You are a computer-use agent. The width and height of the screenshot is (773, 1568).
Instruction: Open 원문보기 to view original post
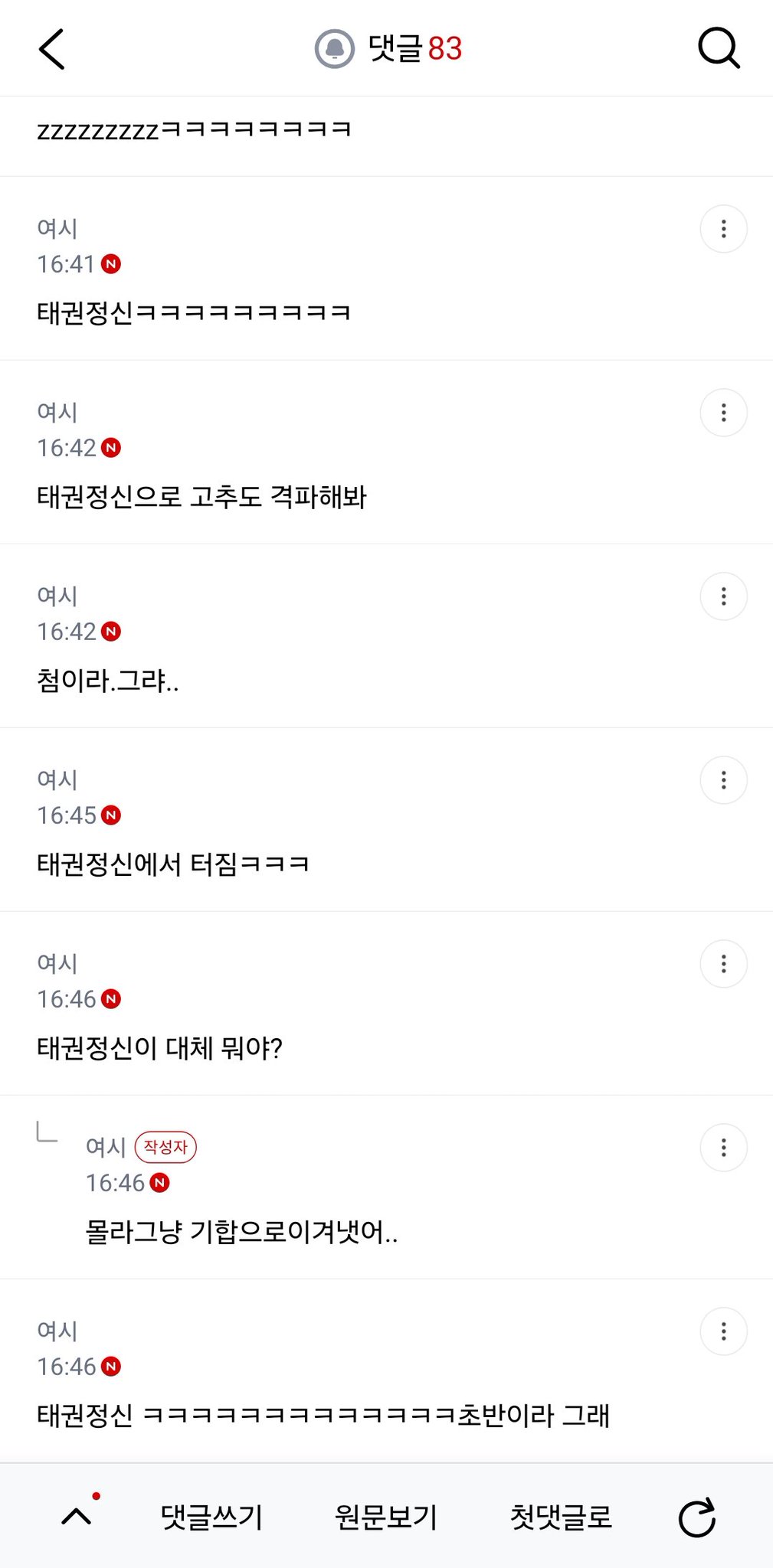click(x=386, y=1517)
